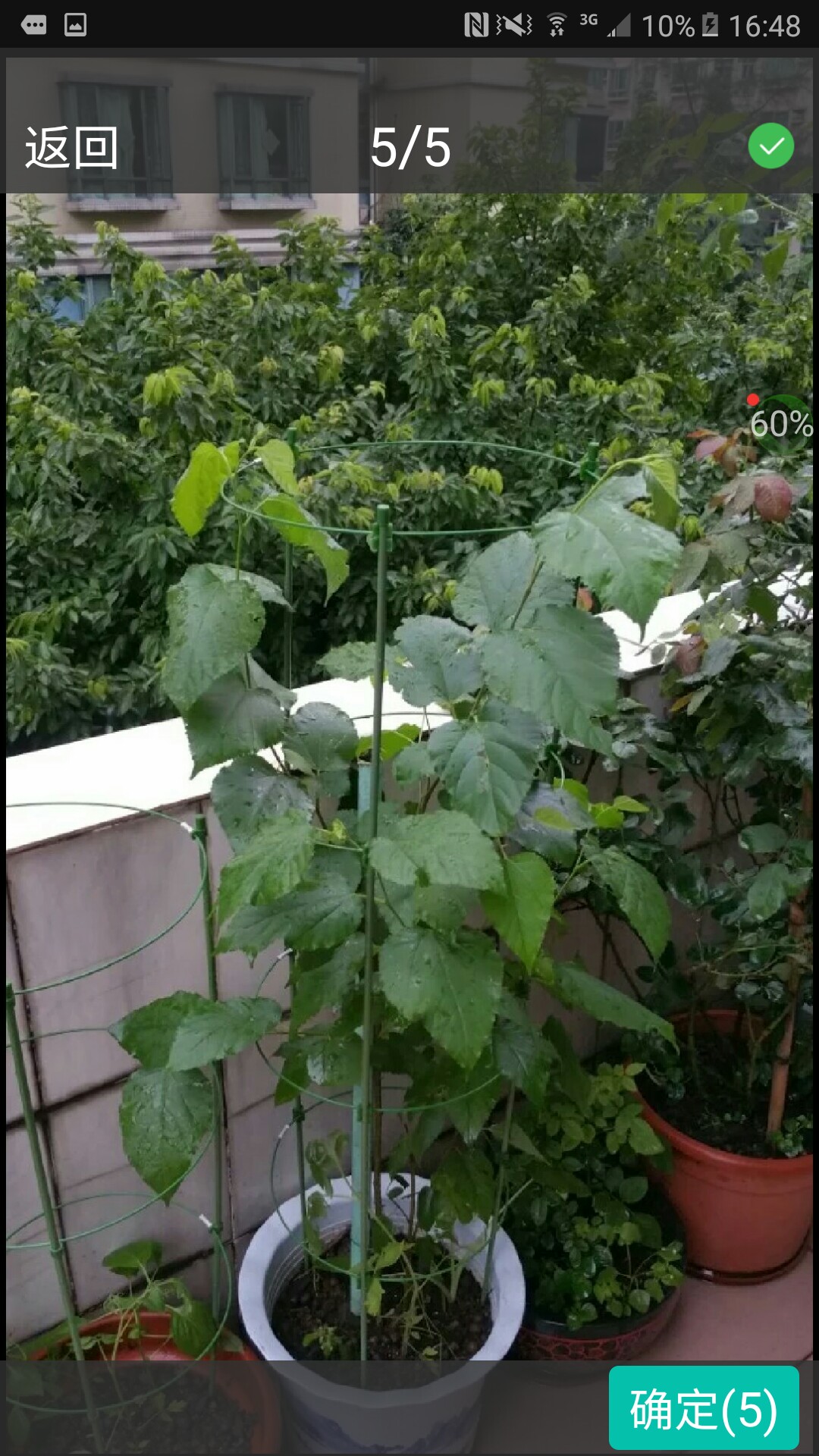Confirm selection with 确定(5) button
The image size is (819, 1456).
coord(704,1408)
